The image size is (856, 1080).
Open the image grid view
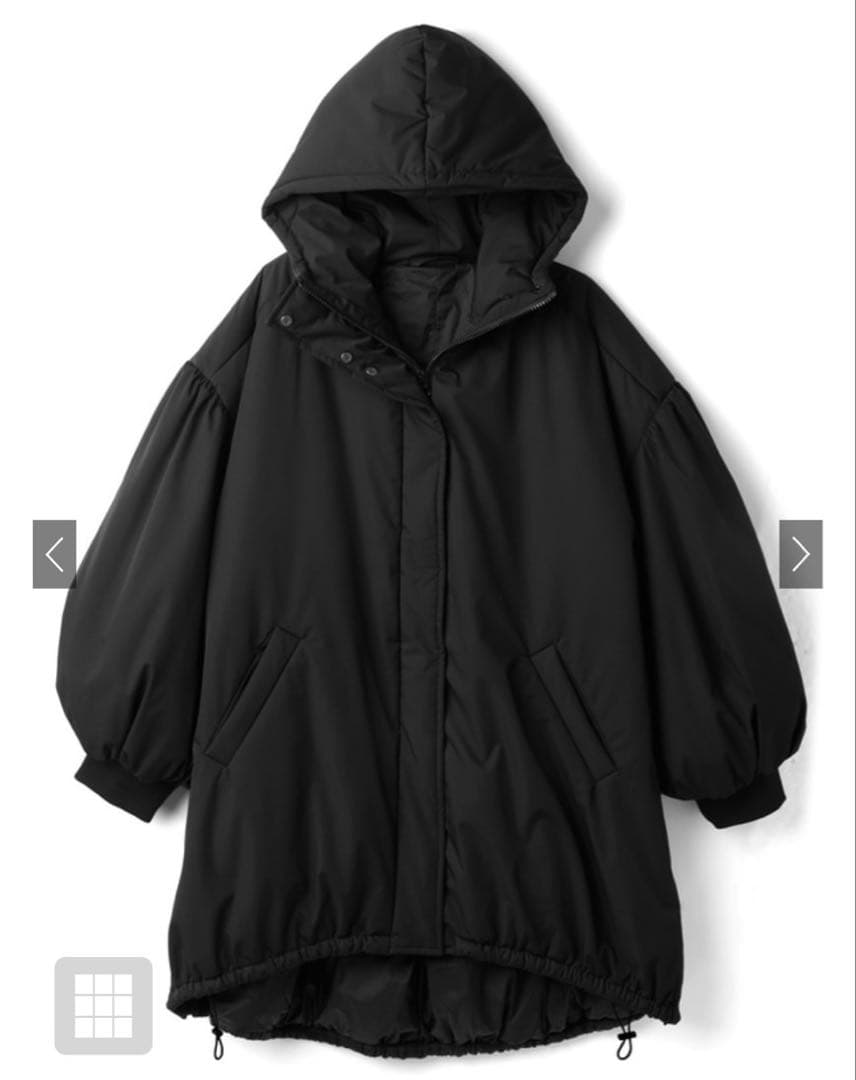[x=103, y=1005]
